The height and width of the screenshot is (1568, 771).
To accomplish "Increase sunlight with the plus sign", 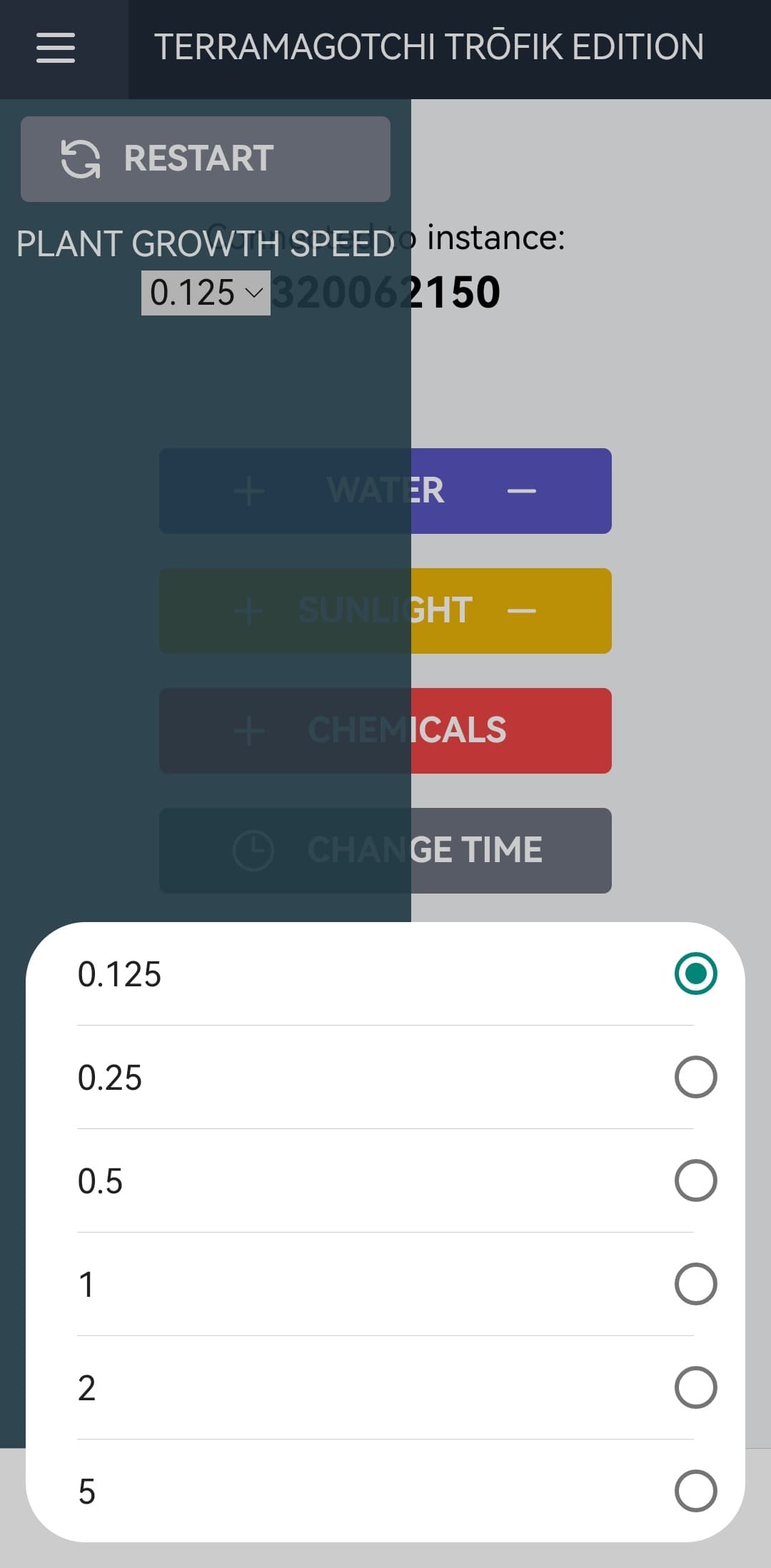I will pyautogui.click(x=249, y=611).
